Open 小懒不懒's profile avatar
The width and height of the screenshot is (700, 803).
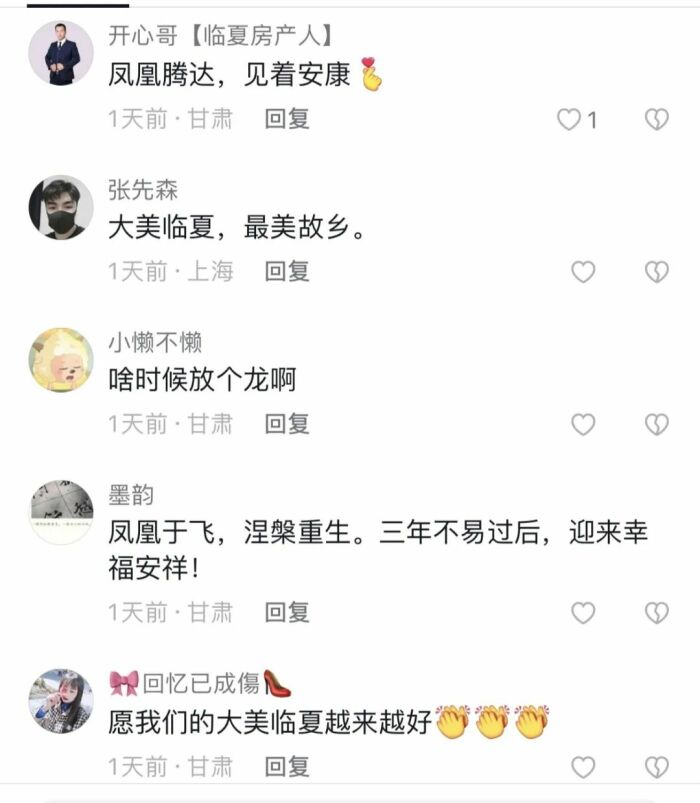[61, 360]
